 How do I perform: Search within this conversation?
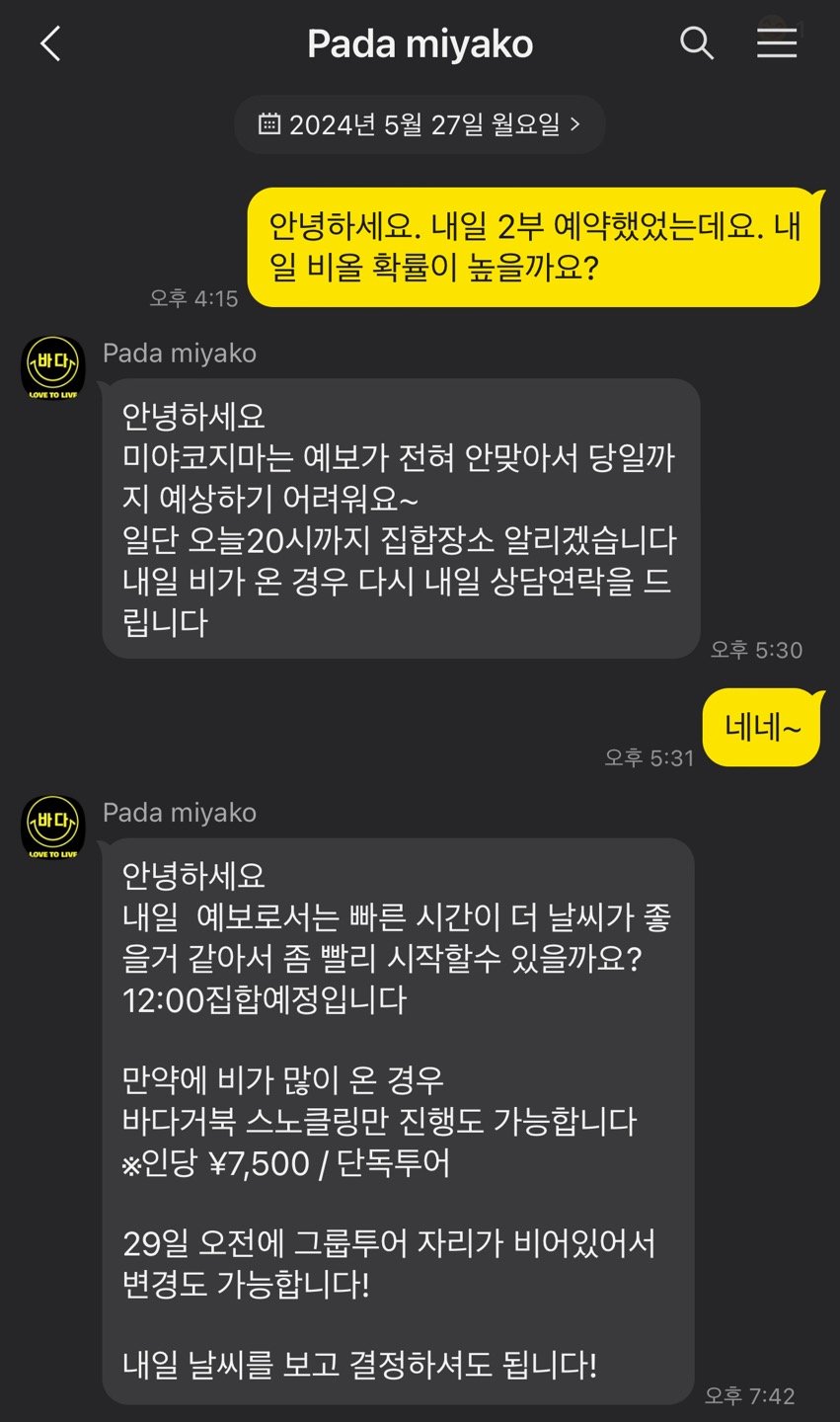pos(697,43)
